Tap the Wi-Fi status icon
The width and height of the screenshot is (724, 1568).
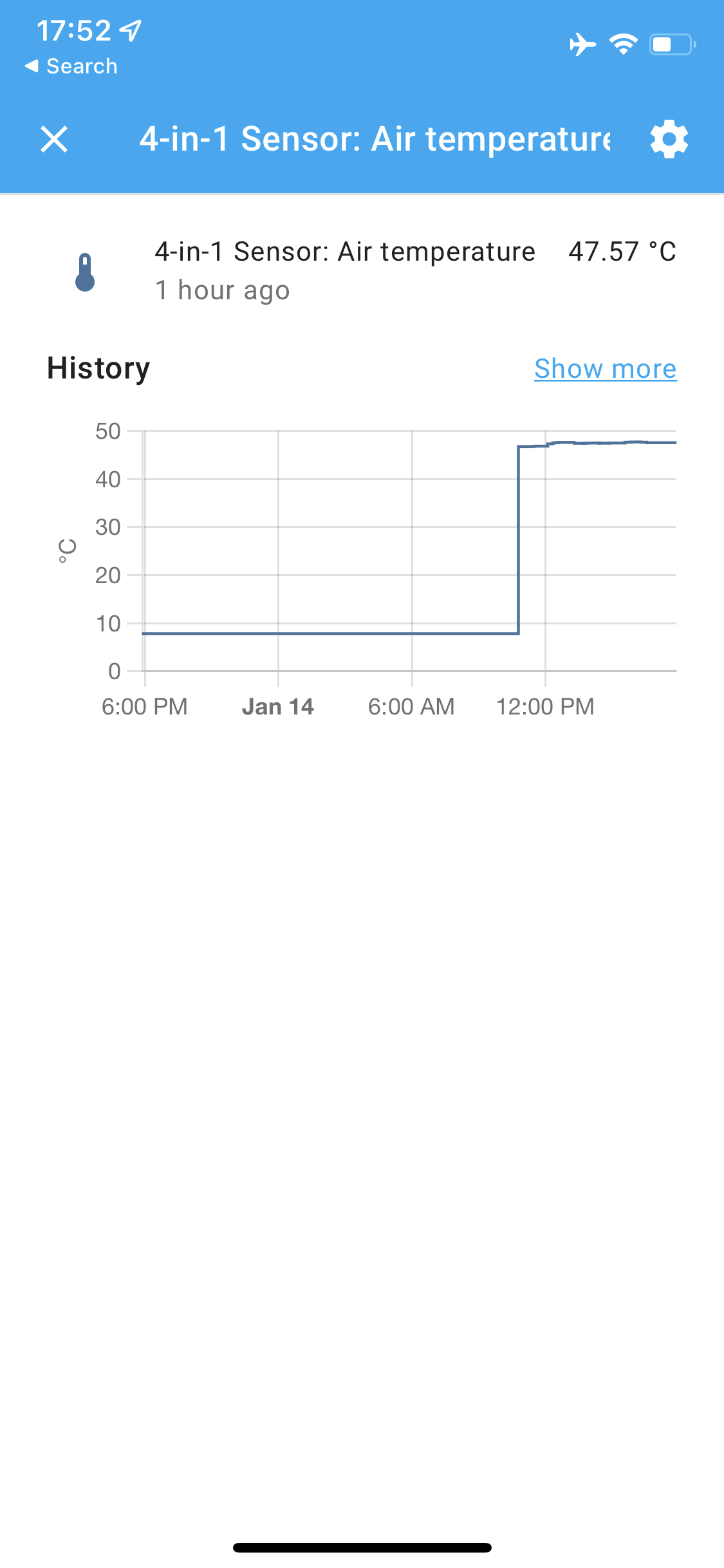622,45
